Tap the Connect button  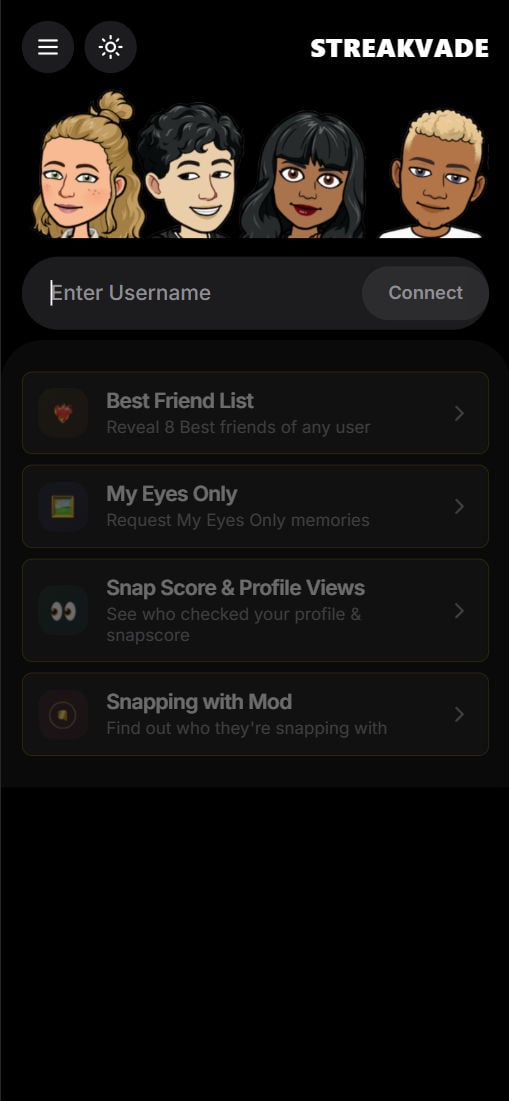point(425,293)
